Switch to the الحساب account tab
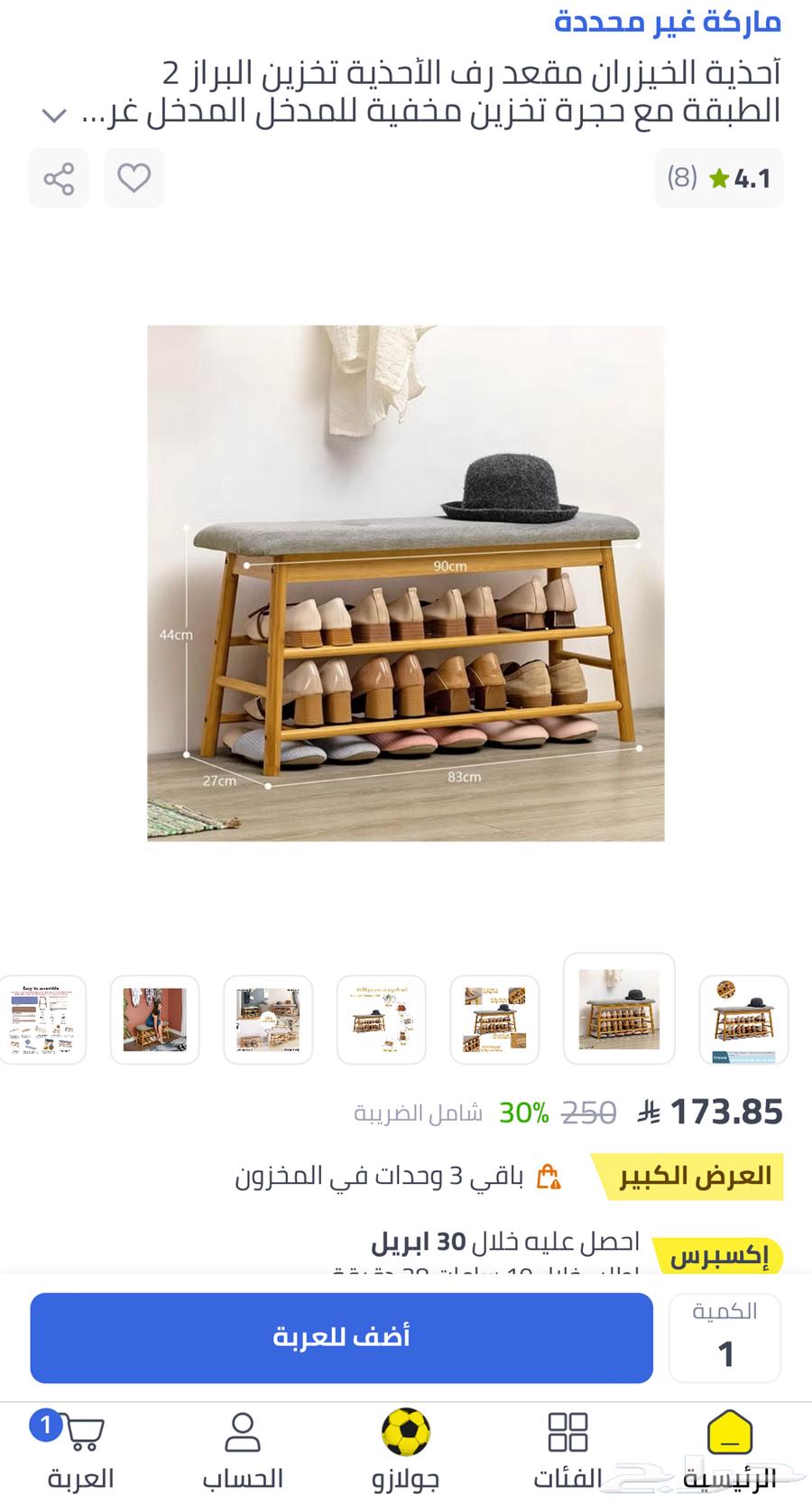Screen dimensions: 812x1505 click(x=243, y=1451)
